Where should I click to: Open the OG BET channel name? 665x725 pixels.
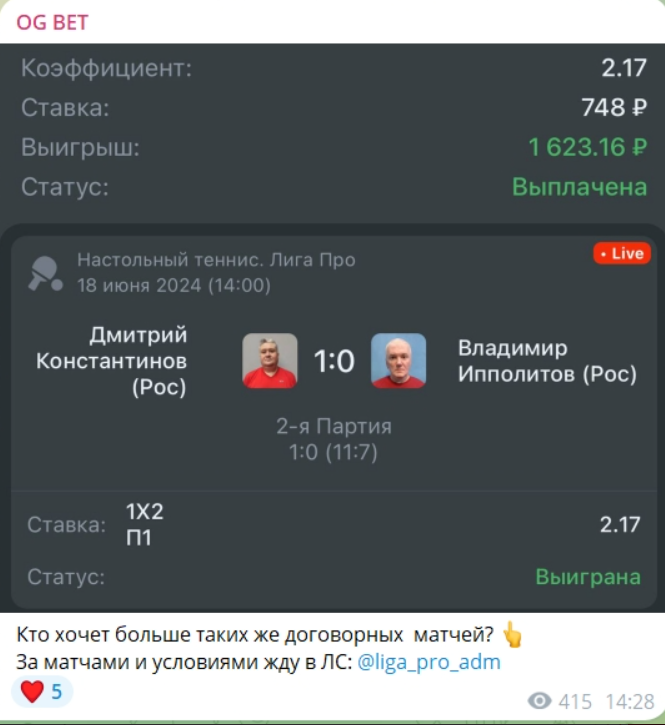pos(52,23)
